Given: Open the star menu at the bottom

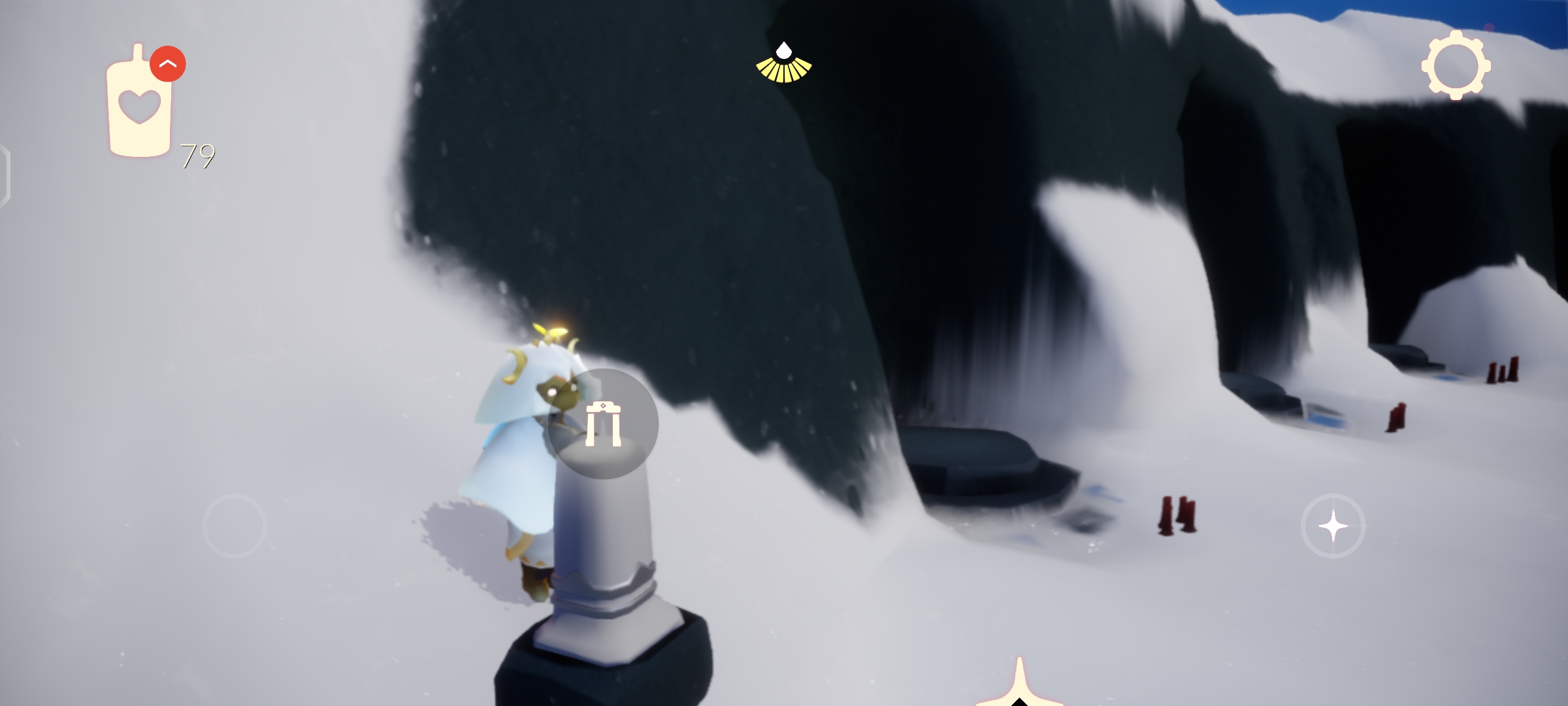Looking at the screenshot, I should pos(1019,686).
